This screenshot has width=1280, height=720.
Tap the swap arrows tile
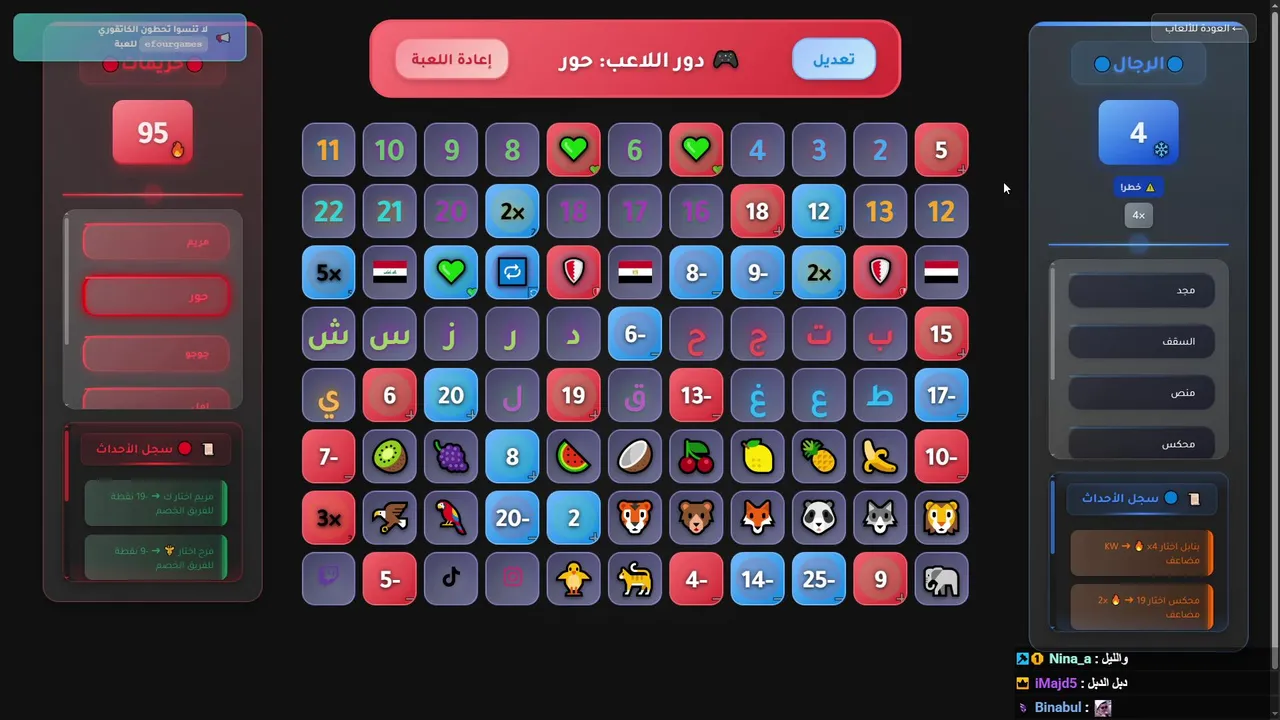(512, 273)
